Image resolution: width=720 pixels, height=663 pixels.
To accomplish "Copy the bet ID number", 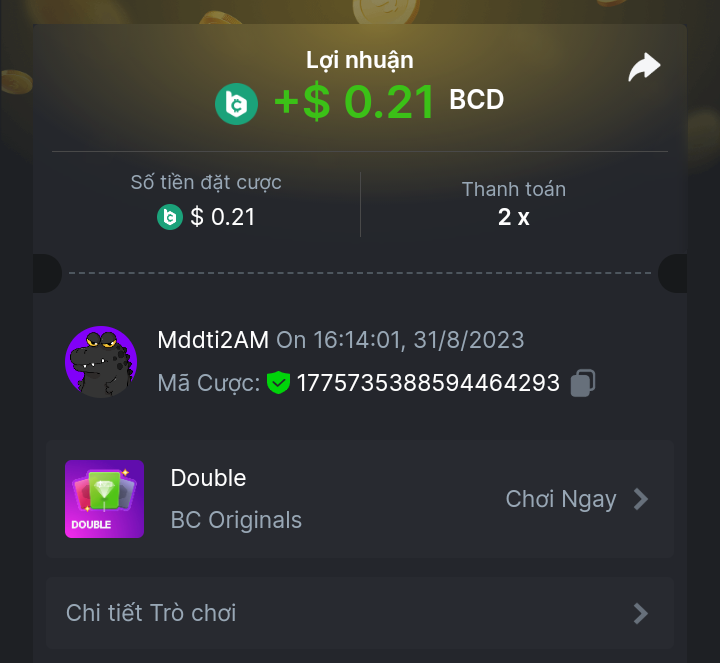I will coord(583,383).
